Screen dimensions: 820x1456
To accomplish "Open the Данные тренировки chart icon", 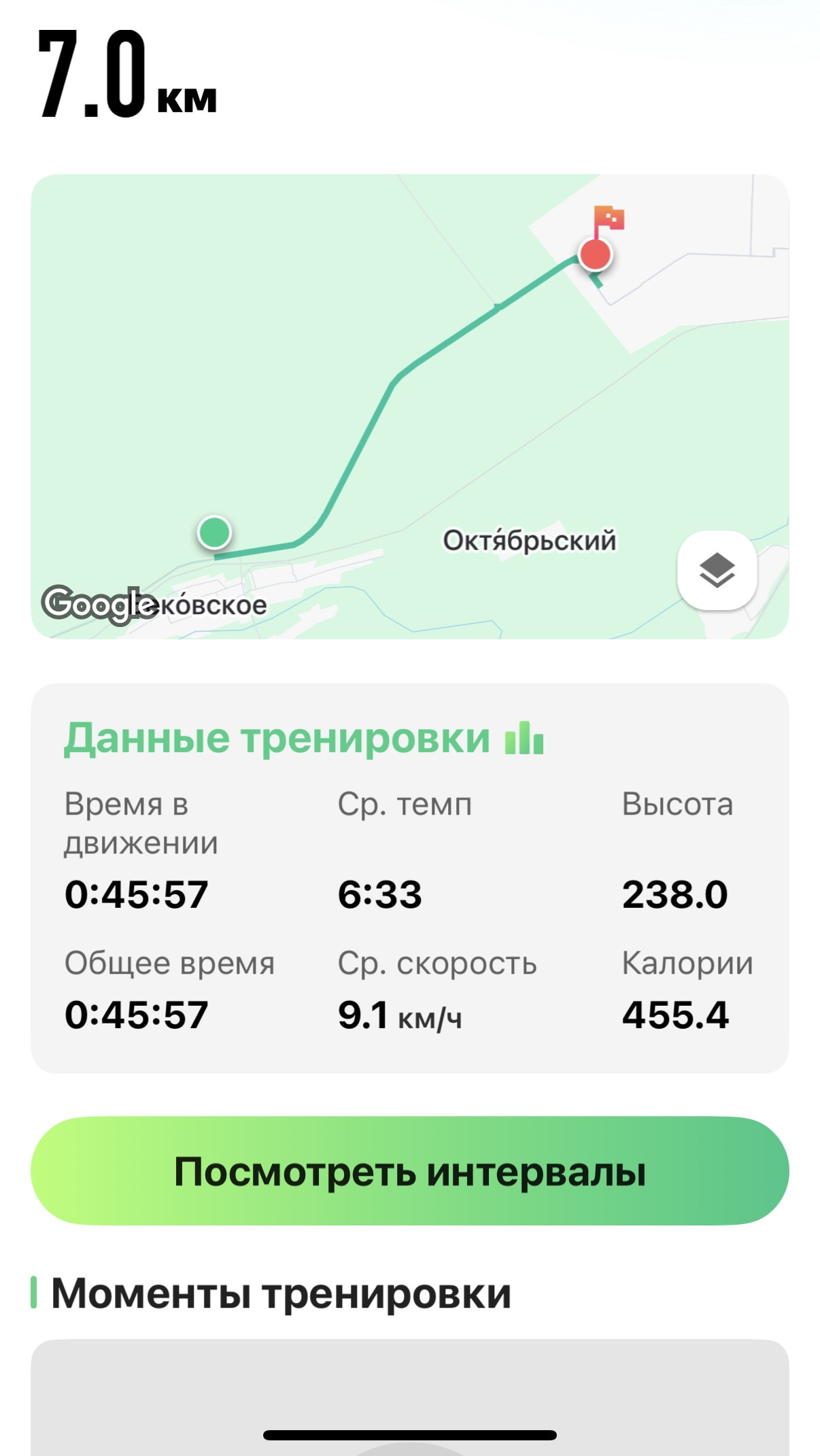I will point(524,738).
